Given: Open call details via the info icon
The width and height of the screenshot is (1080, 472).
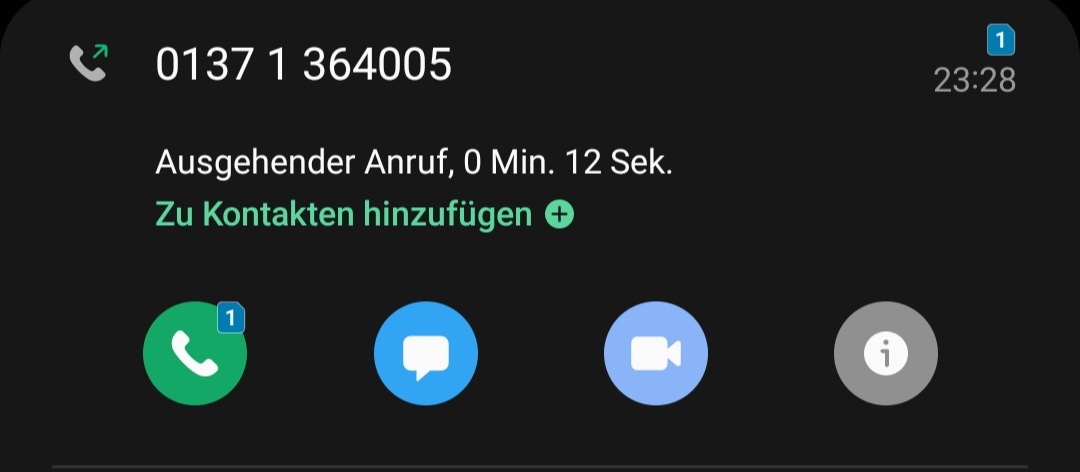Looking at the screenshot, I should click(x=885, y=353).
